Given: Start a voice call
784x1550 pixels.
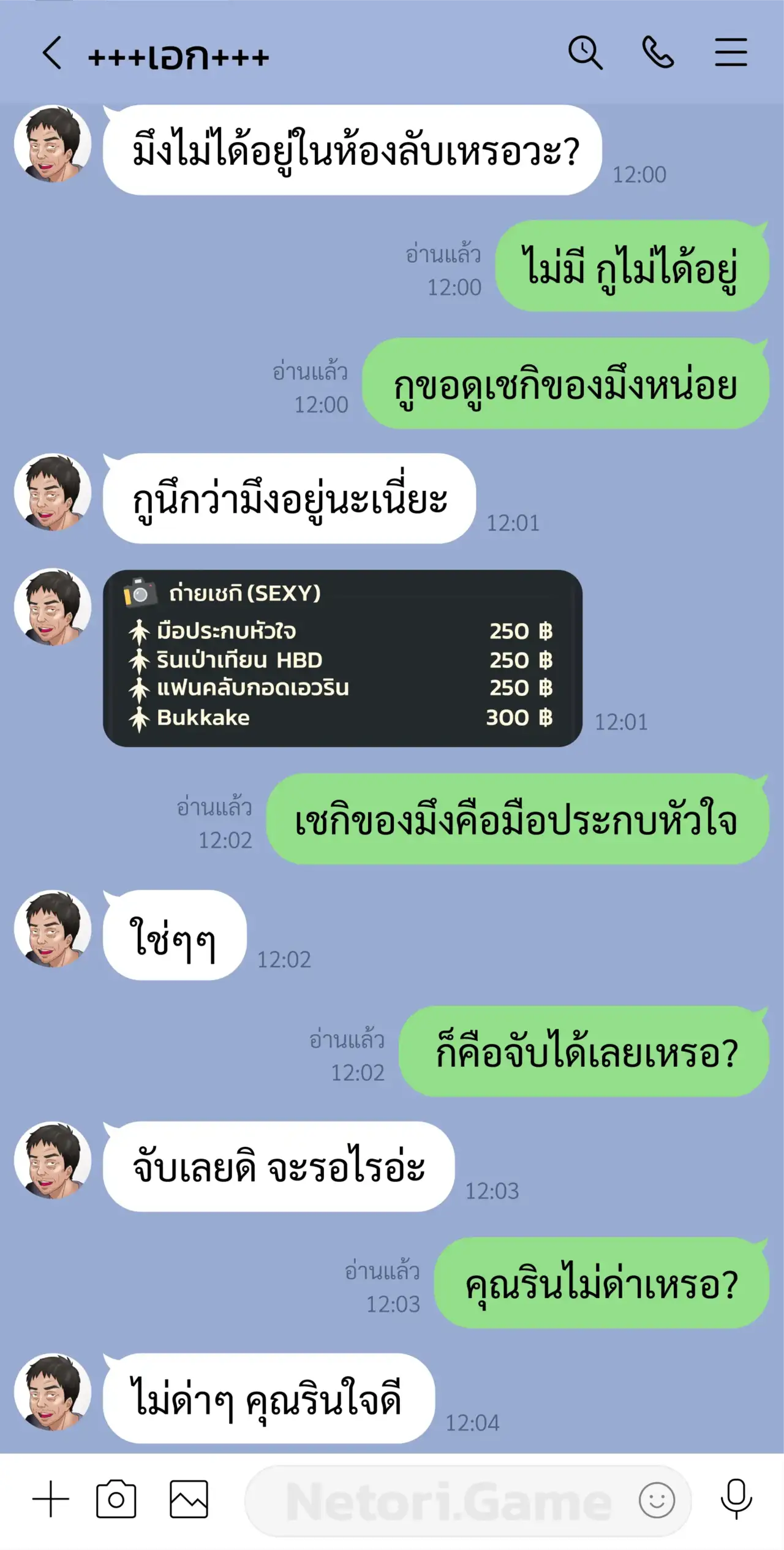Looking at the screenshot, I should tap(658, 53).
